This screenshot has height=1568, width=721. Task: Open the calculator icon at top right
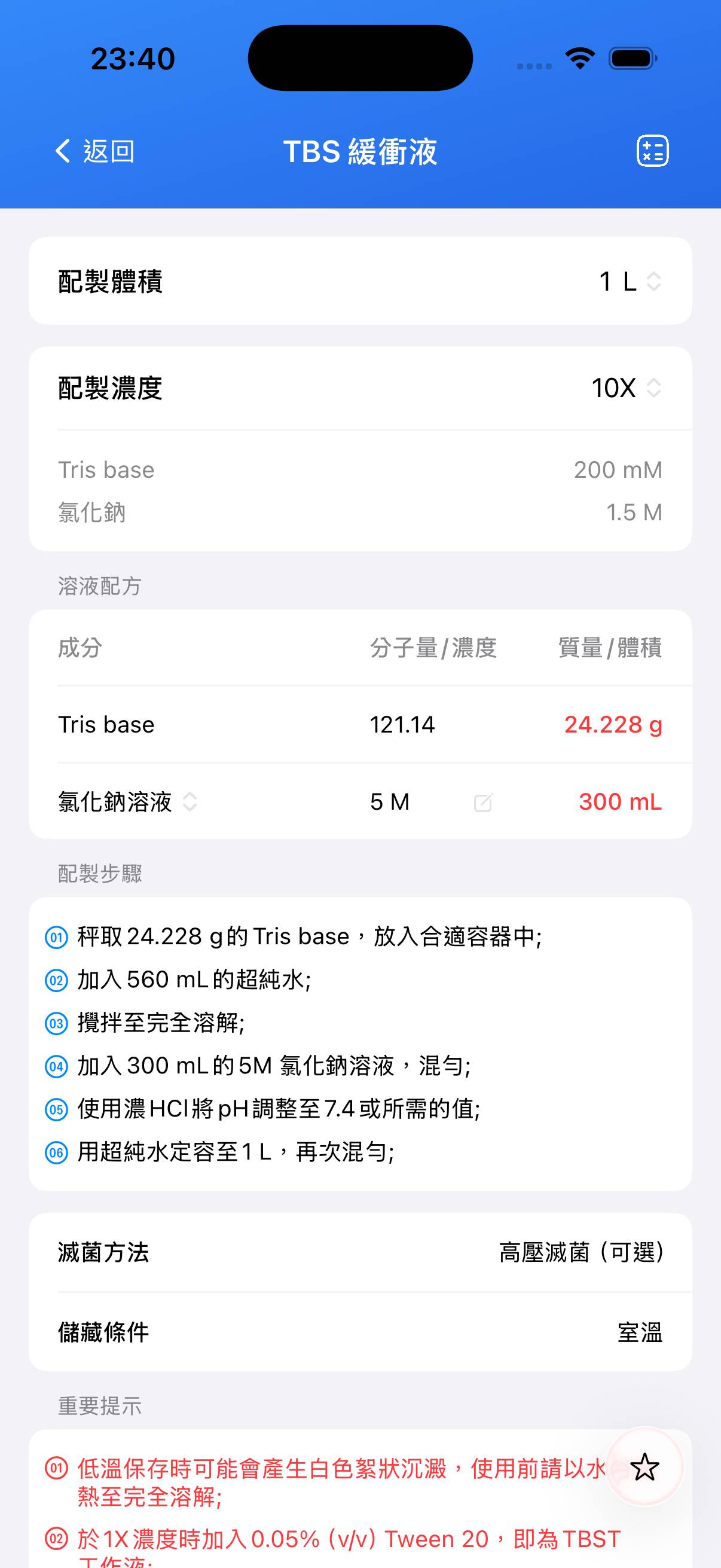point(652,150)
